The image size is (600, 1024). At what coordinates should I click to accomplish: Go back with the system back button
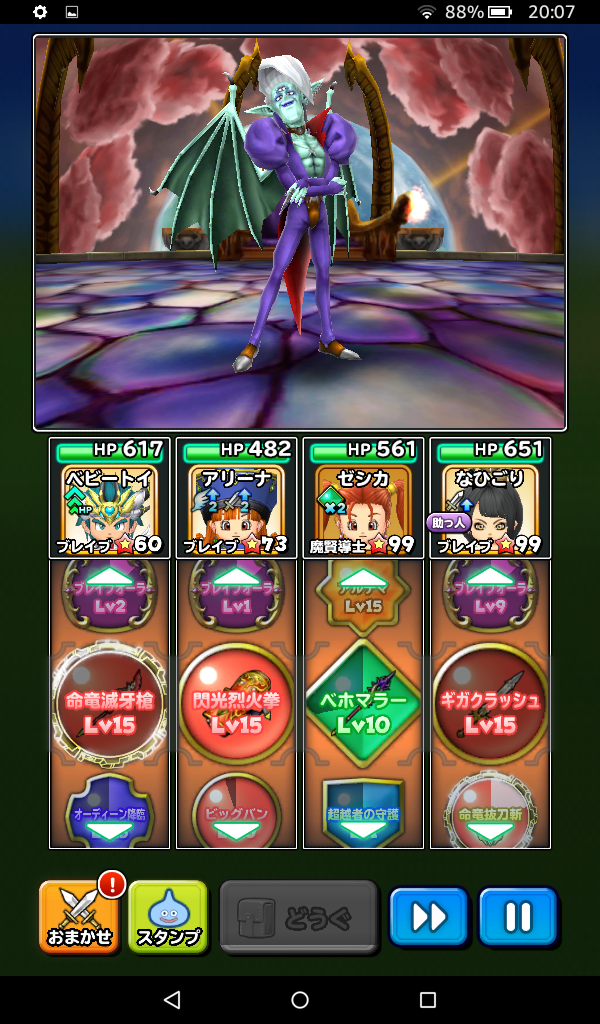tap(172, 999)
